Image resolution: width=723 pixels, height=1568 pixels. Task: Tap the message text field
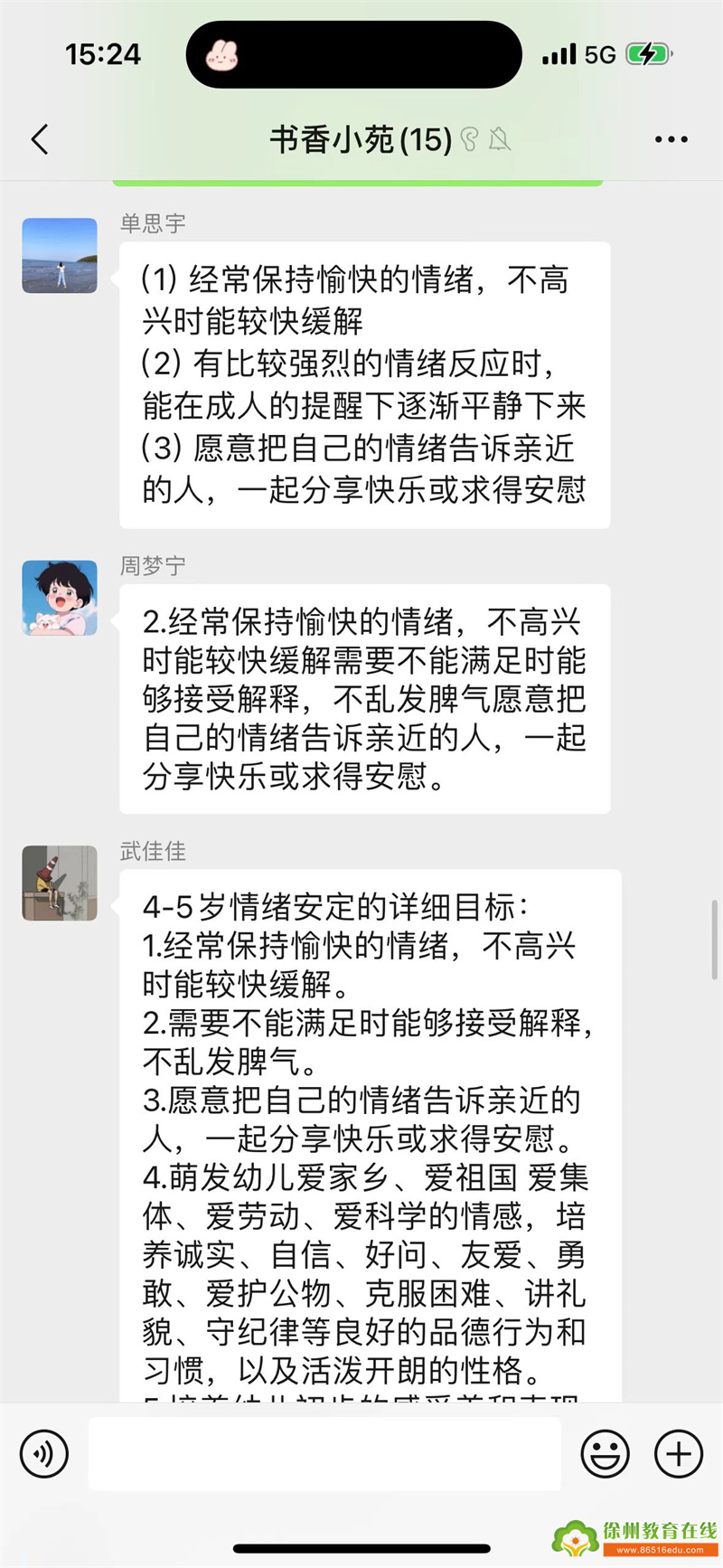pos(324,1453)
